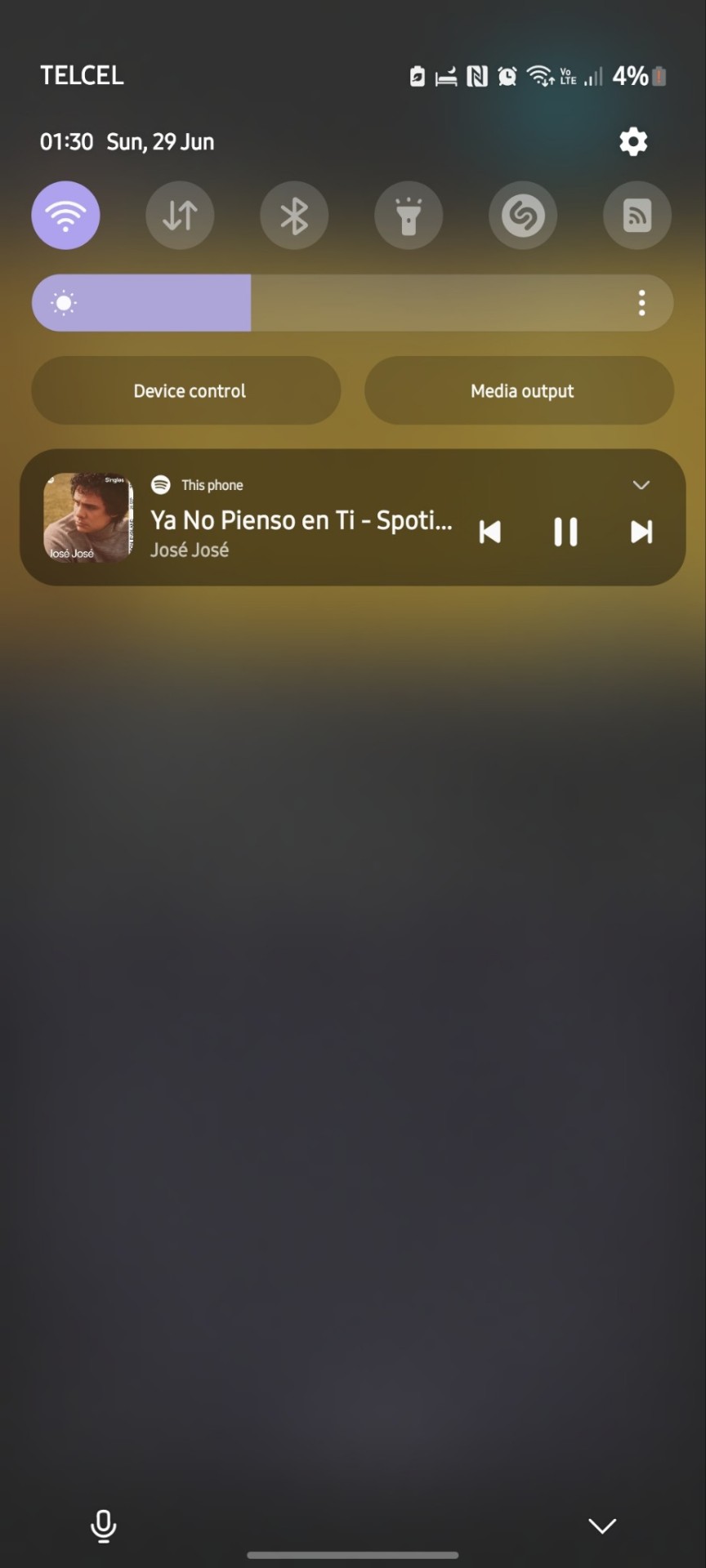Open Spotify from José José album art
The image size is (706, 1568).
click(87, 517)
